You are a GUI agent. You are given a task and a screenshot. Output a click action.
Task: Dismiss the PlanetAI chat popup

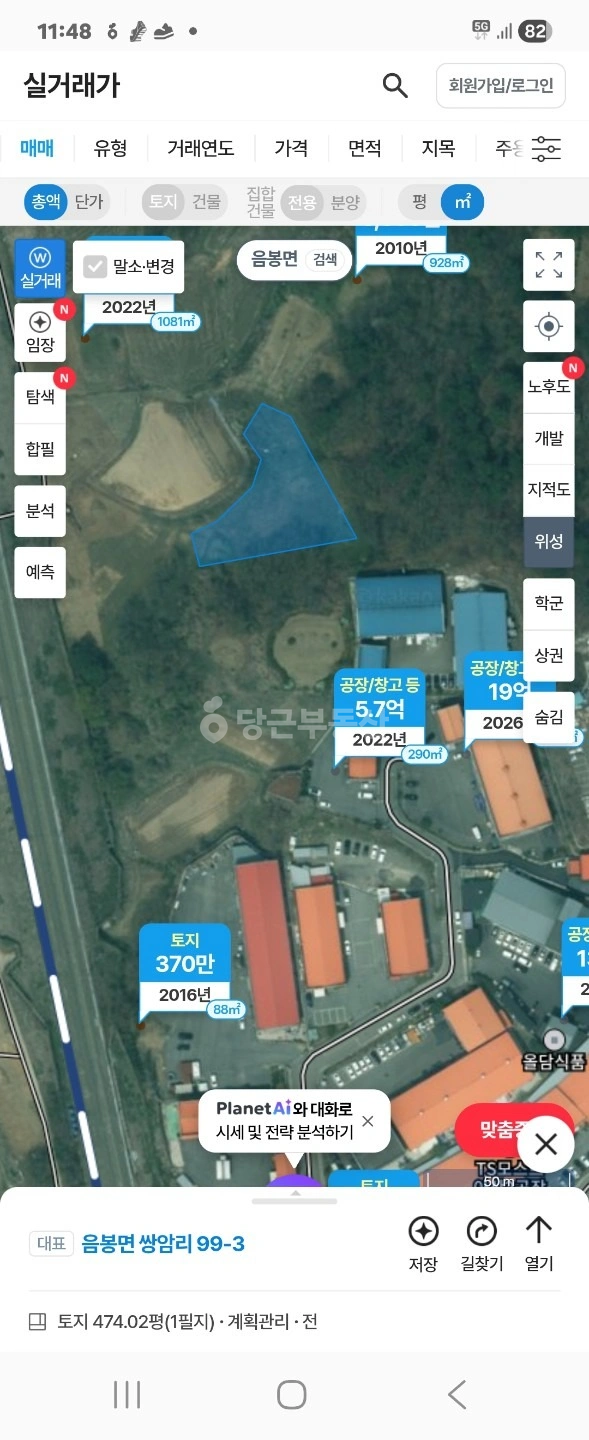(368, 1121)
